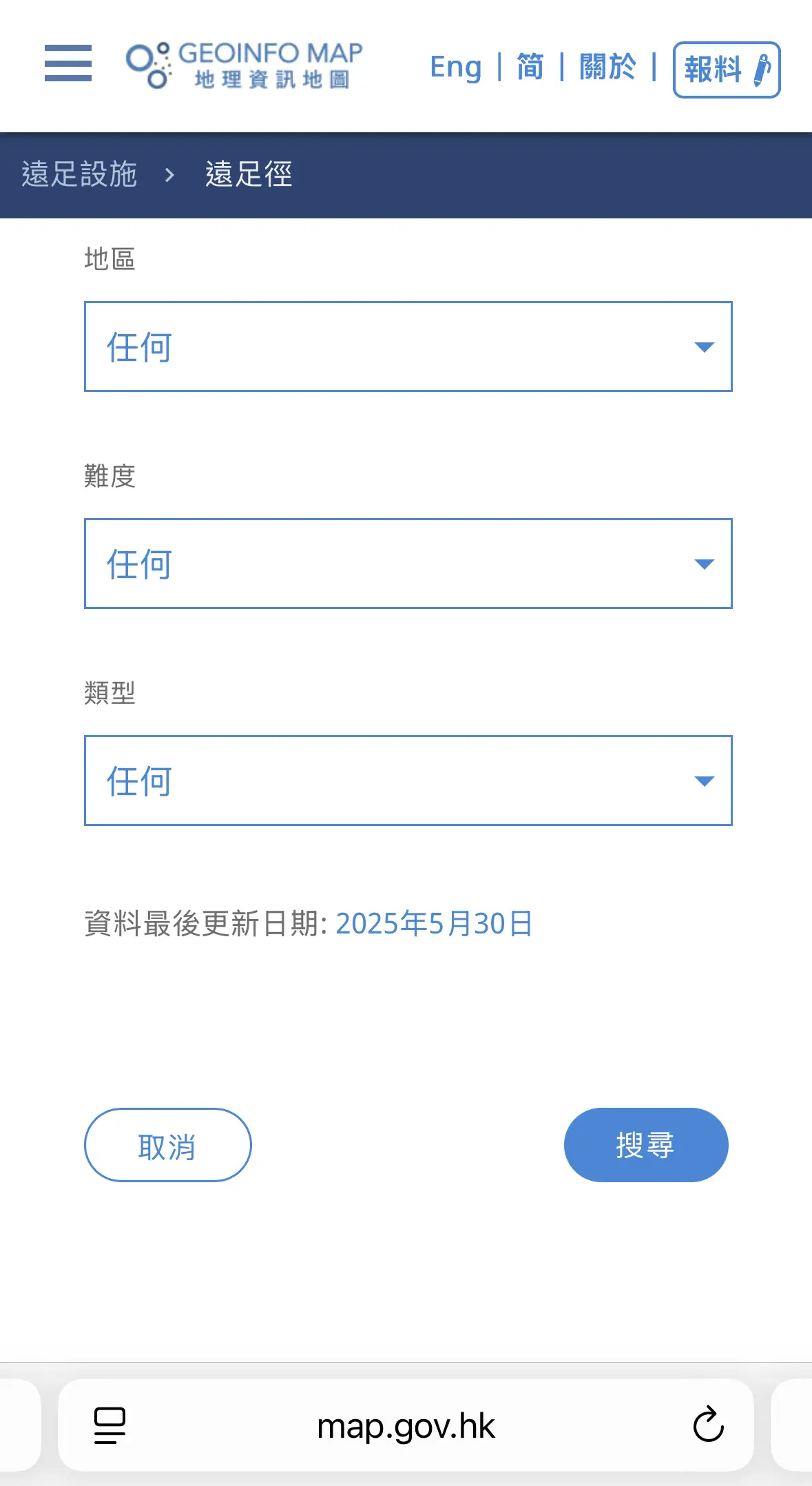Open the browser page menu icon
Image resolution: width=812 pixels, height=1486 pixels.
110,1425
